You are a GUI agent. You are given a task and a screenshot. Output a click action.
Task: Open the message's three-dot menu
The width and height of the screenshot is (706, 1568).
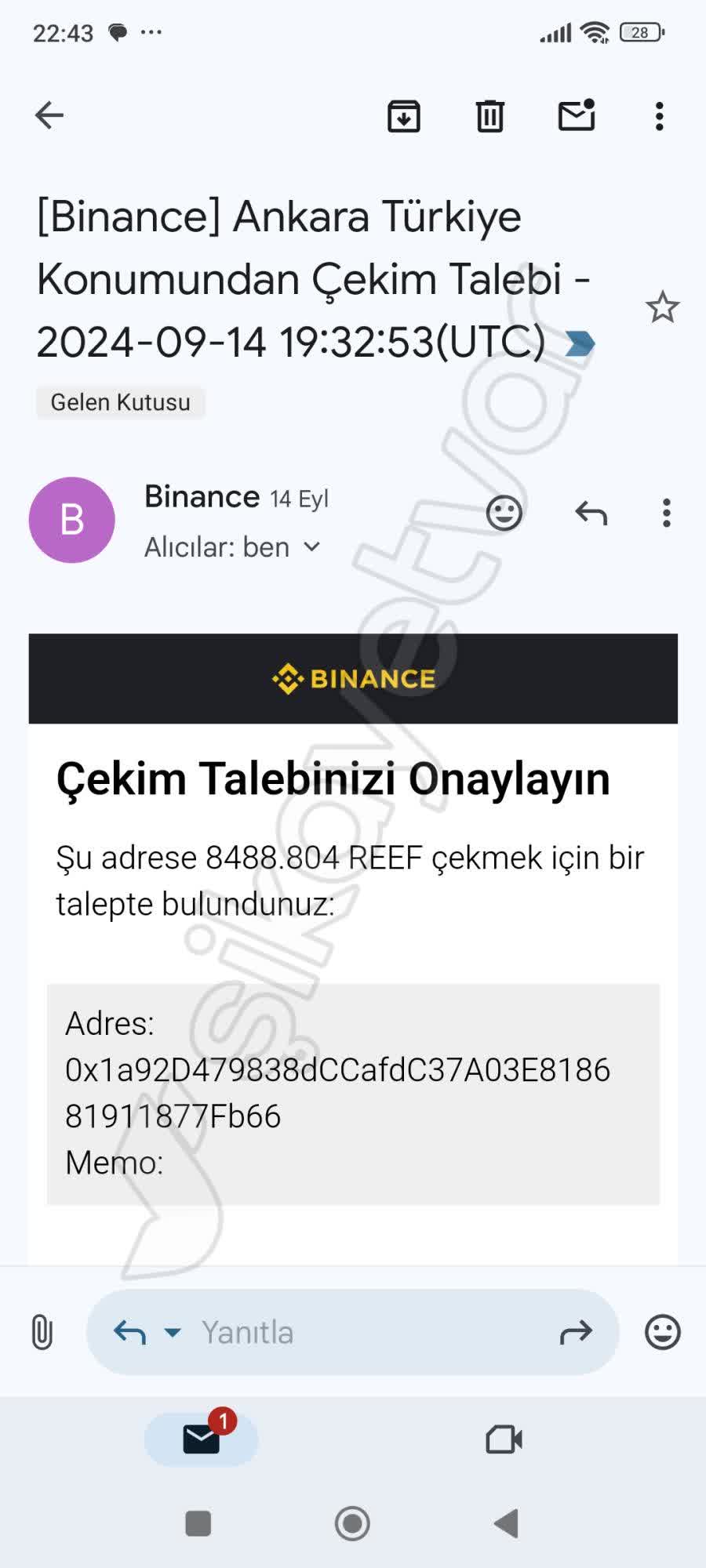pos(666,514)
